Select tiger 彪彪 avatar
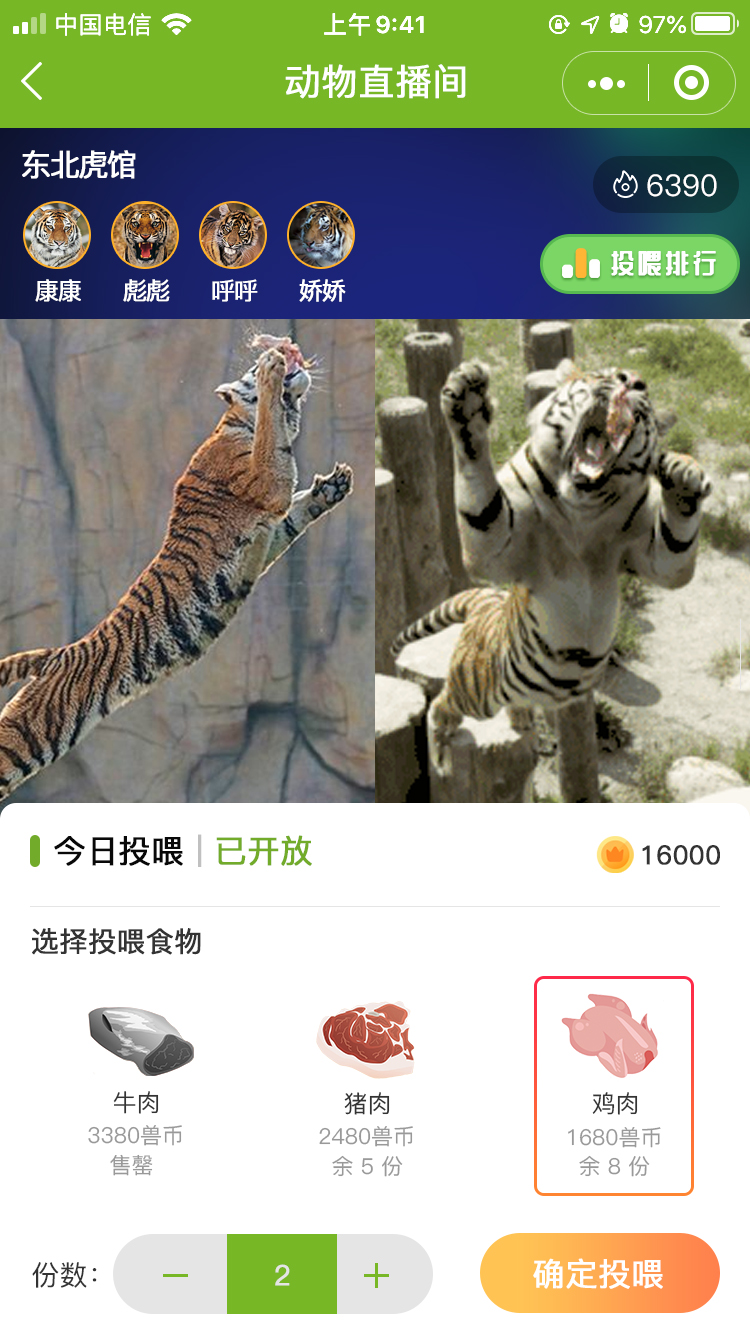The width and height of the screenshot is (750, 1334). click(x=145, y=235)
